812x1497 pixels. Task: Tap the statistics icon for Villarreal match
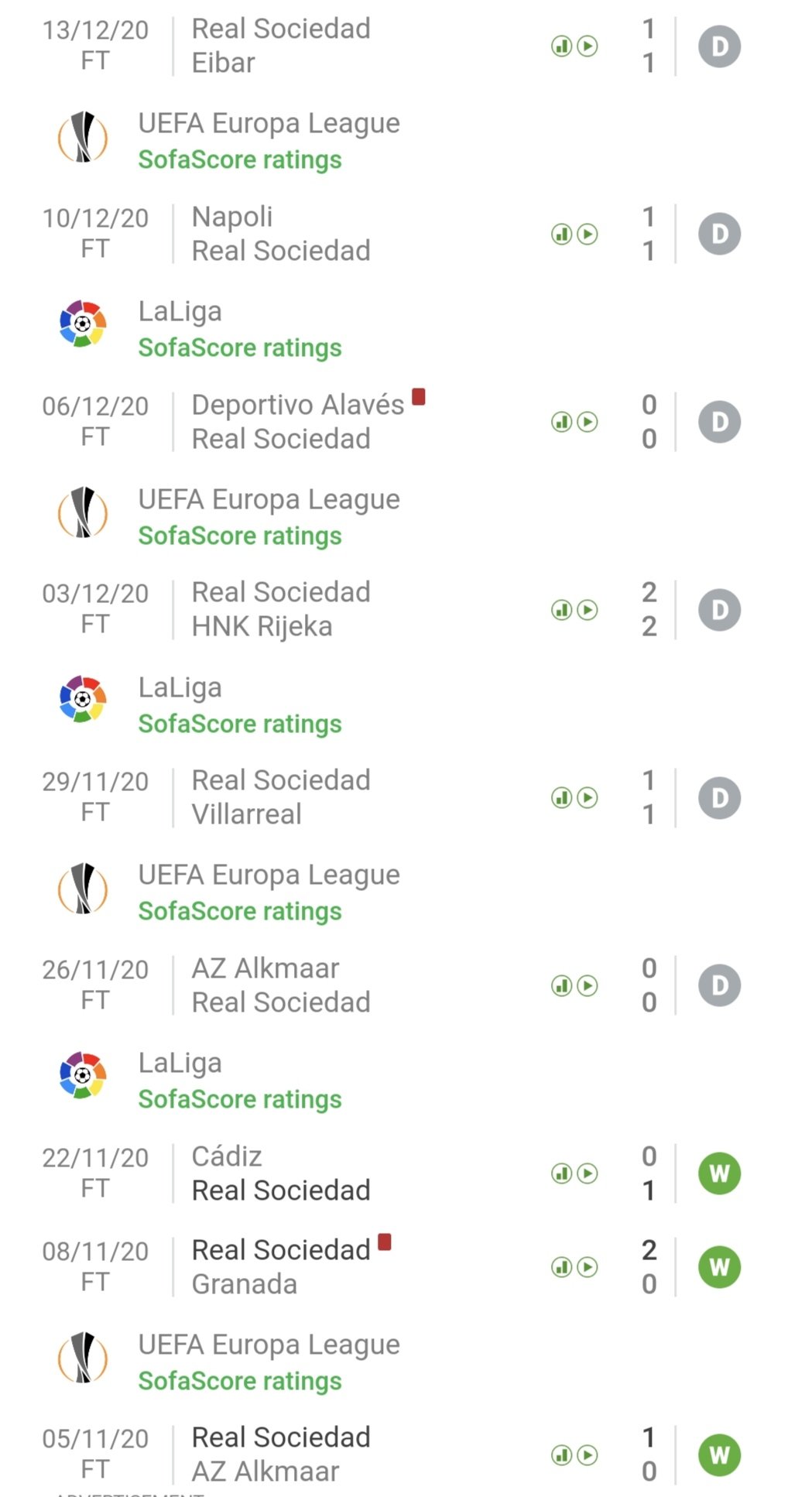(x=562, y=798)
